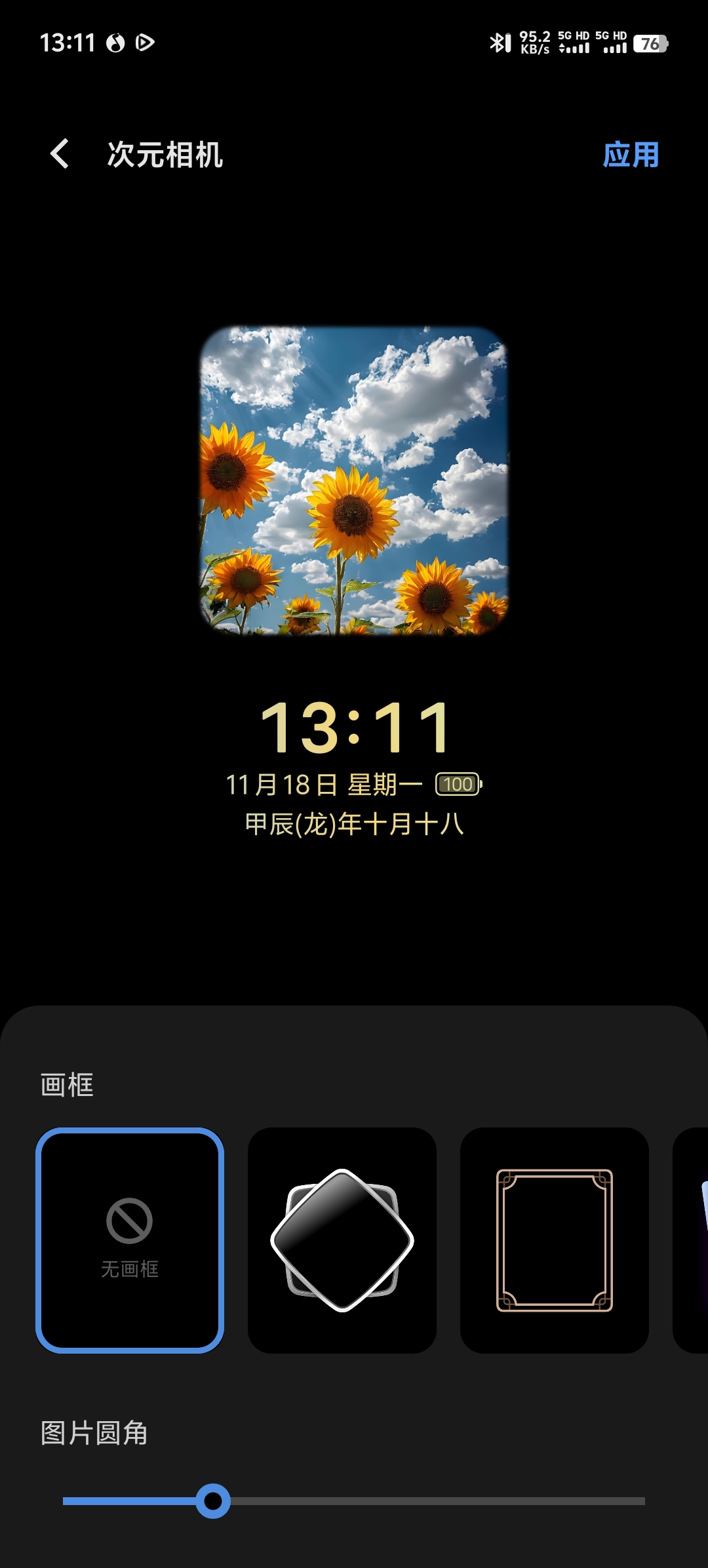Tap 应用 to apply the settings
This screenshot has height=1568, width=708.
click(x=630, y=155)
